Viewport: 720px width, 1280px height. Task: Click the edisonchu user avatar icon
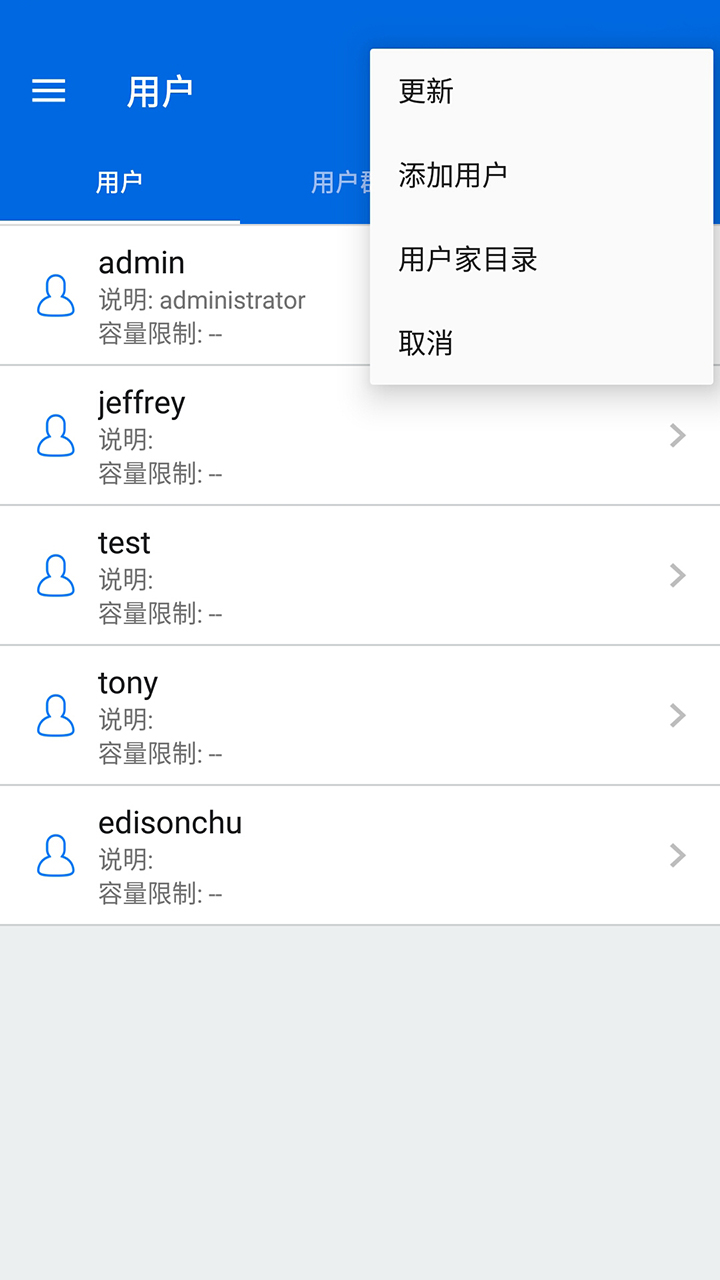[56, 855]
